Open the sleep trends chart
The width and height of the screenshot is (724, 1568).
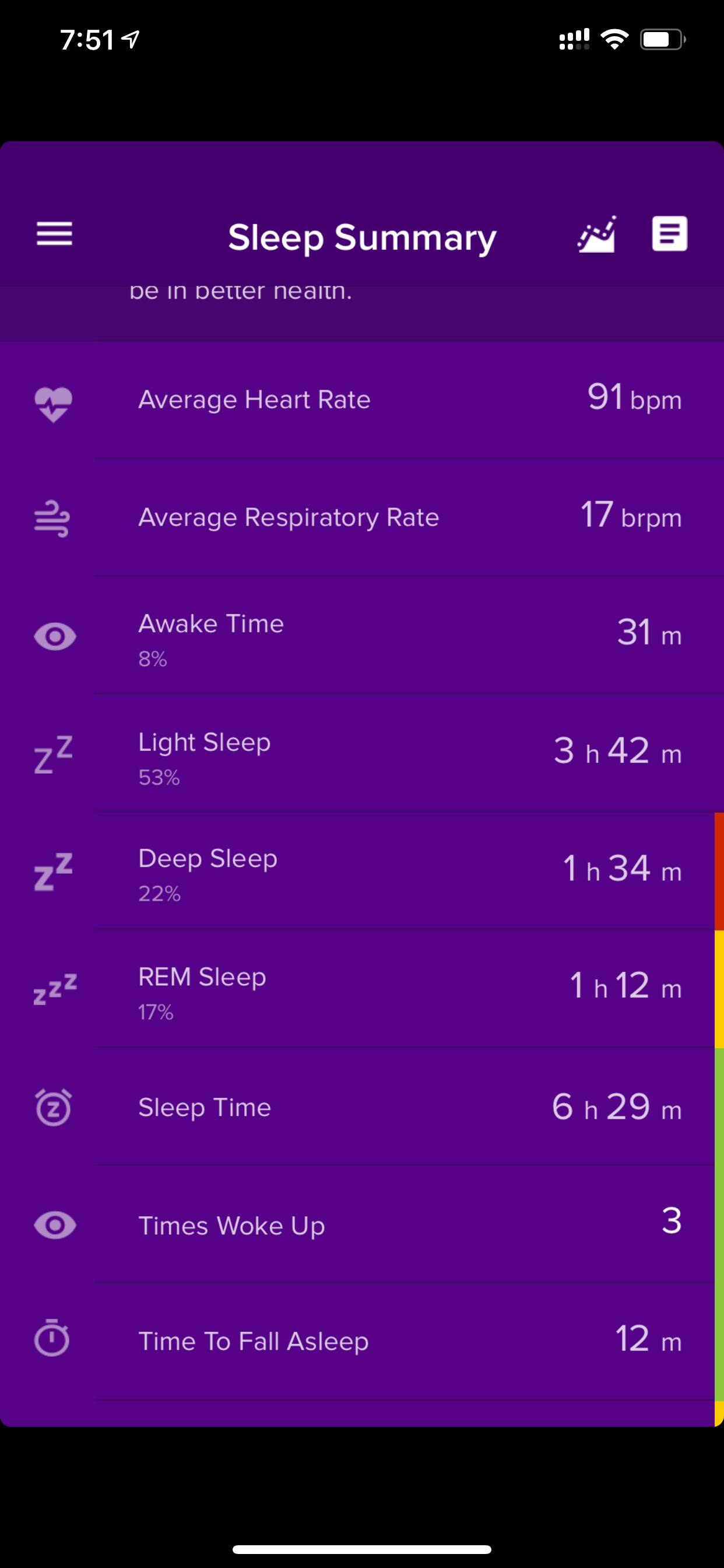(x=596, y=234)
